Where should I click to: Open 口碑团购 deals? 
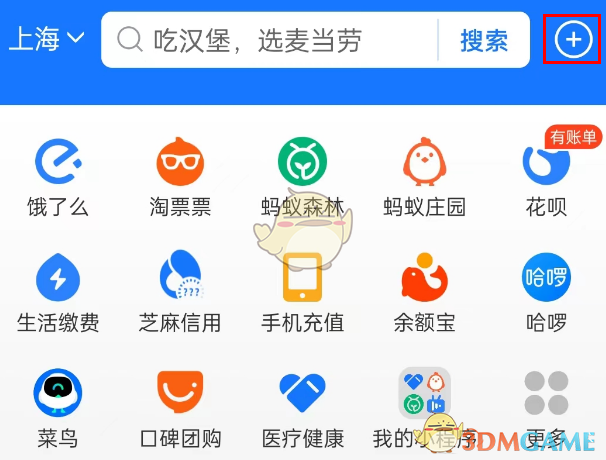(180, 394)
